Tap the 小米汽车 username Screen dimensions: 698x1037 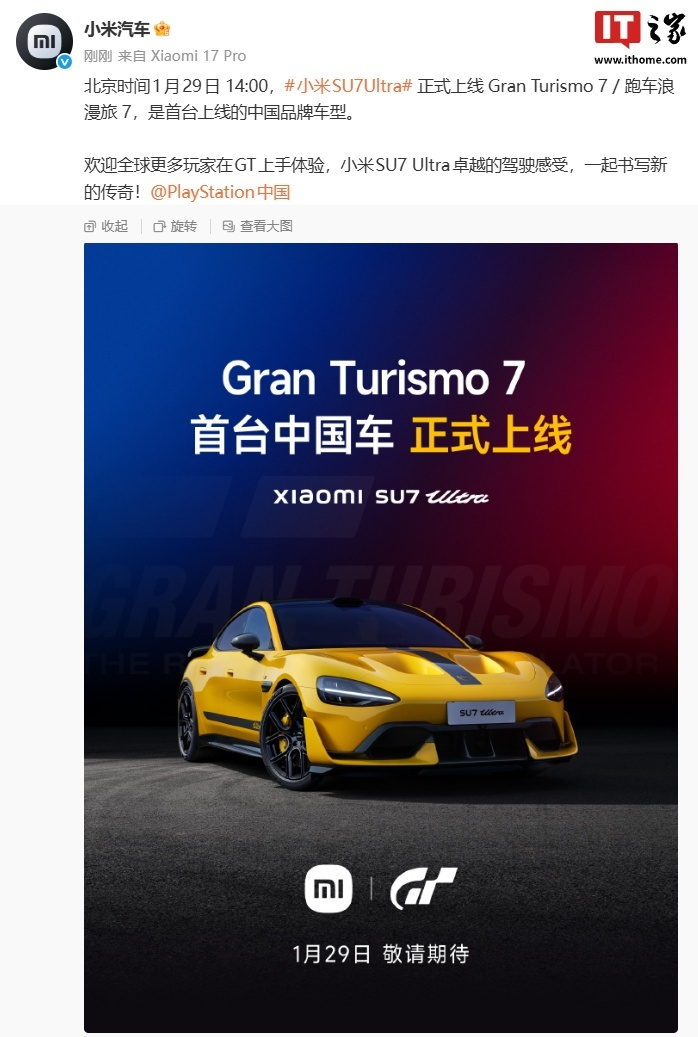(x=117, y=29)
